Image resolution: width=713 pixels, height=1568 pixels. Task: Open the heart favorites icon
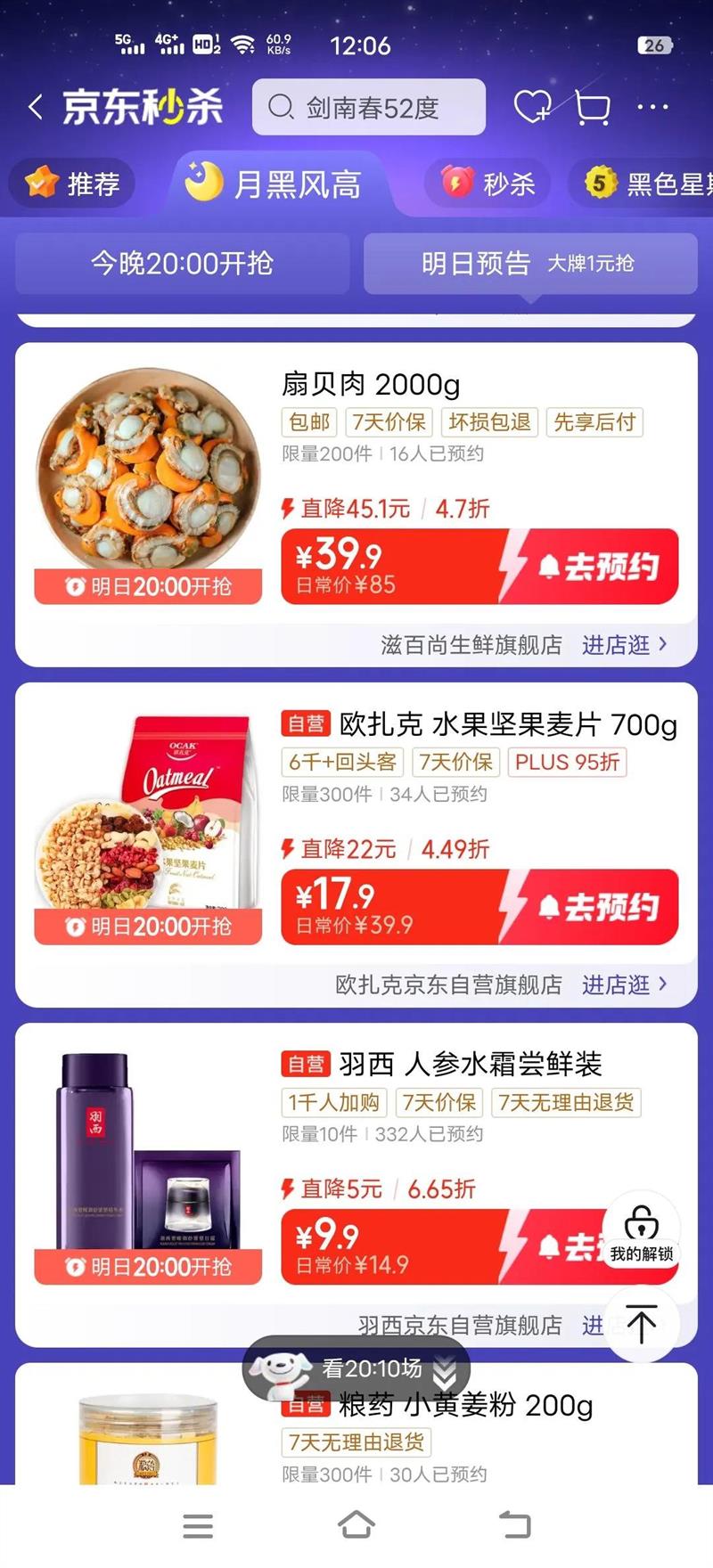(x=533, y=107)
